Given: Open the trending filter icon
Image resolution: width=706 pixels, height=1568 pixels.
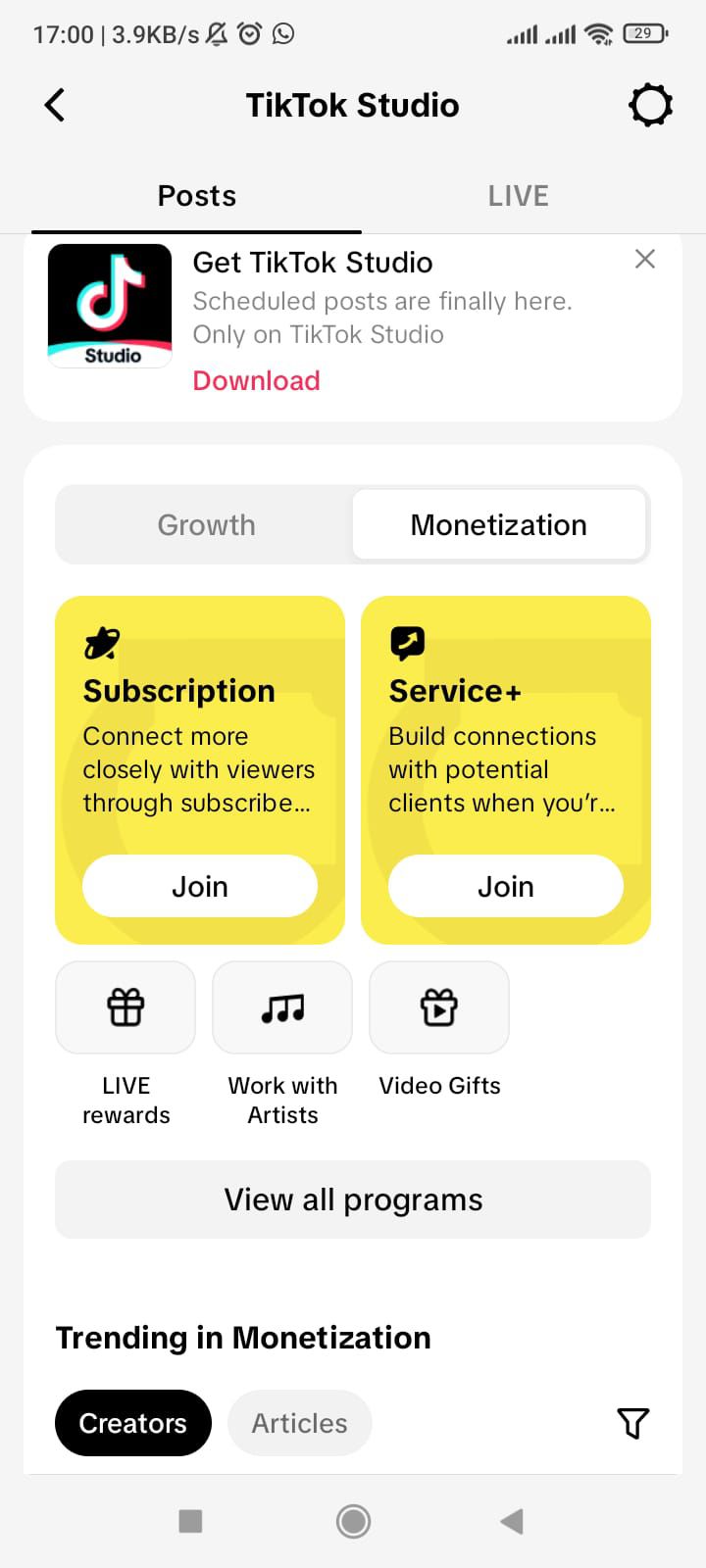Looking at the screenshot, I should [x=632, y=1423].
